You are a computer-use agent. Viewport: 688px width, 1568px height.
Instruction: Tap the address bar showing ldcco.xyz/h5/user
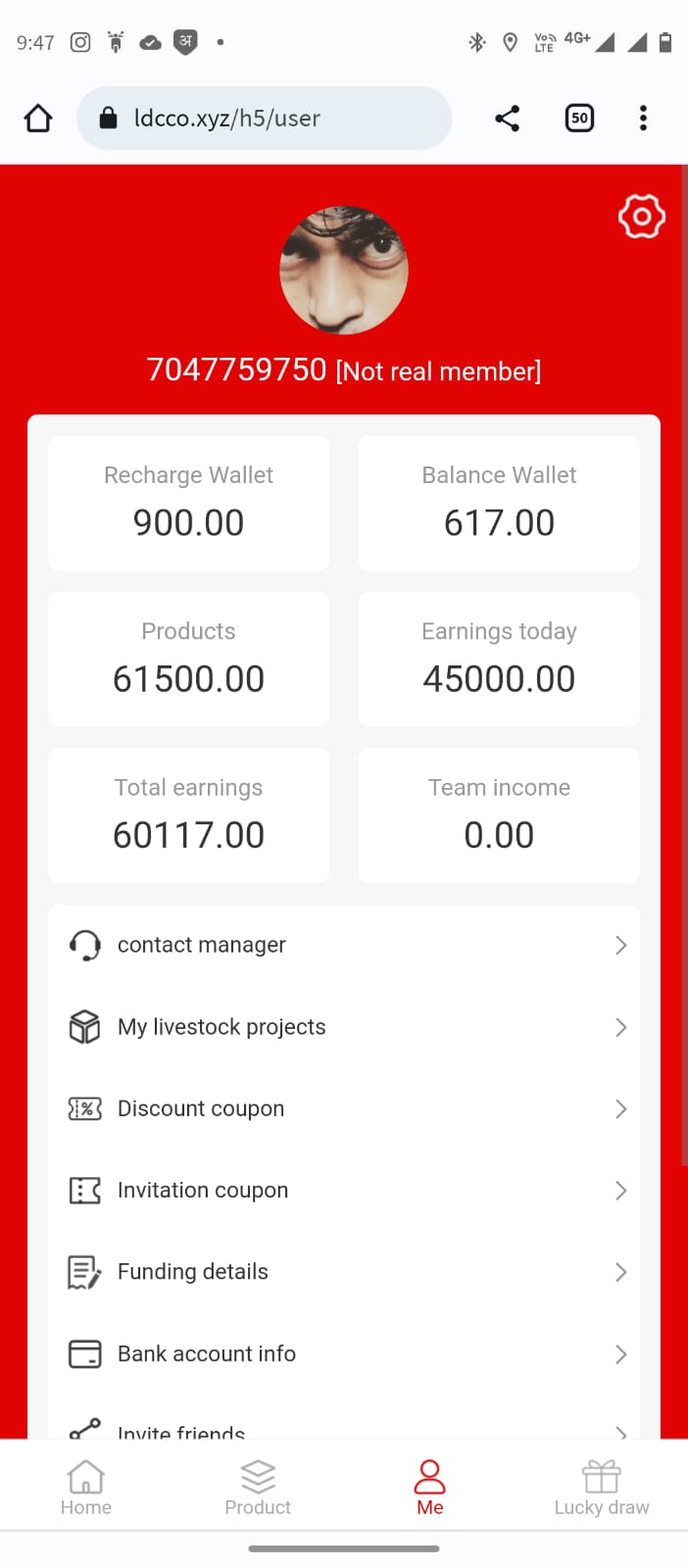point(265,119)
